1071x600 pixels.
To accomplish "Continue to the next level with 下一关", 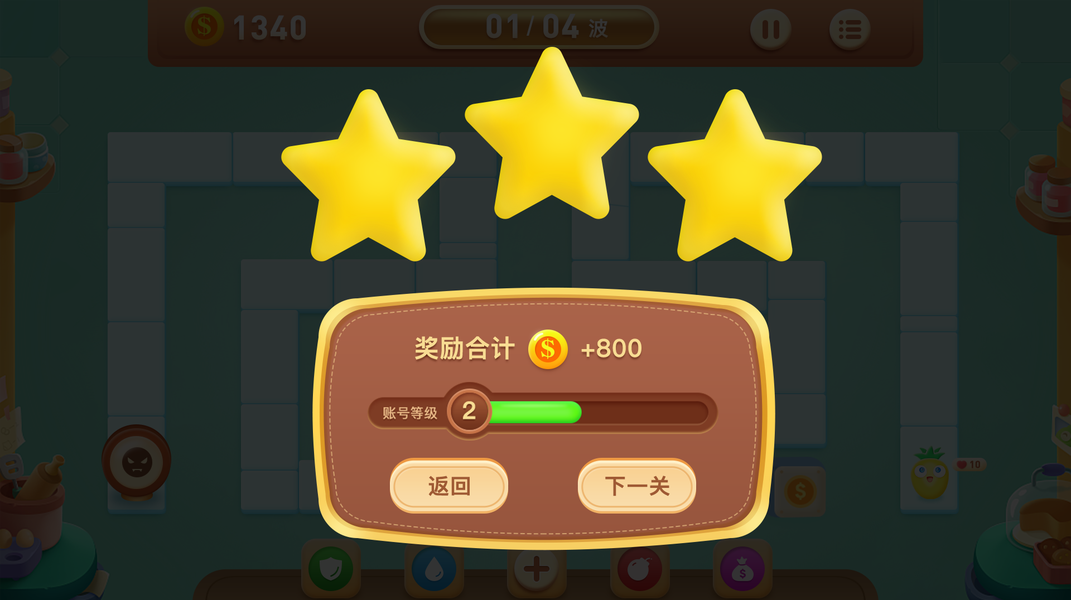I will coord(637,486).
